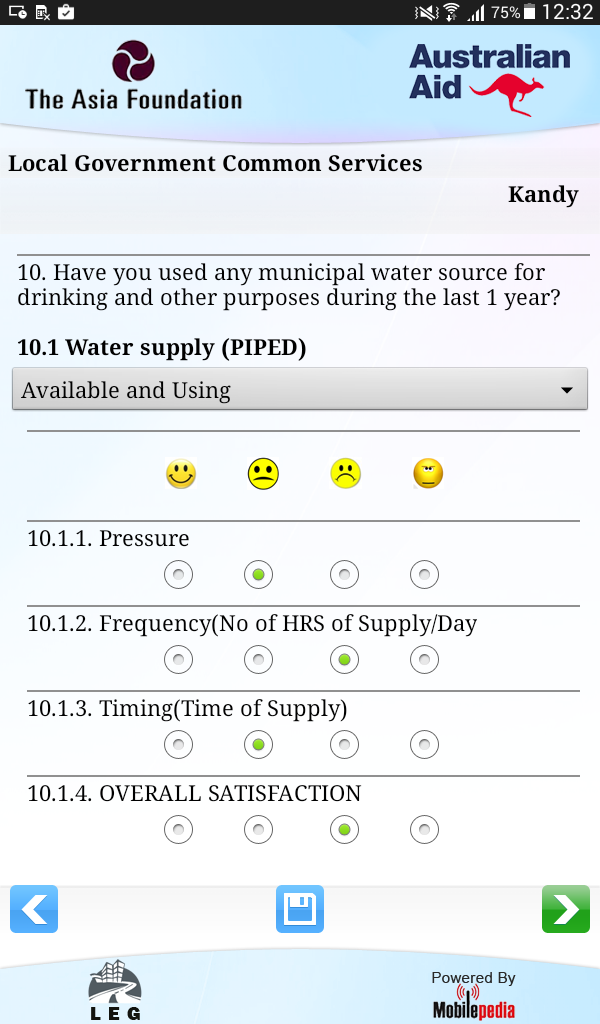Go back to the previous question
Viewport: 600px width, 1024px height.
pos(34,909)
